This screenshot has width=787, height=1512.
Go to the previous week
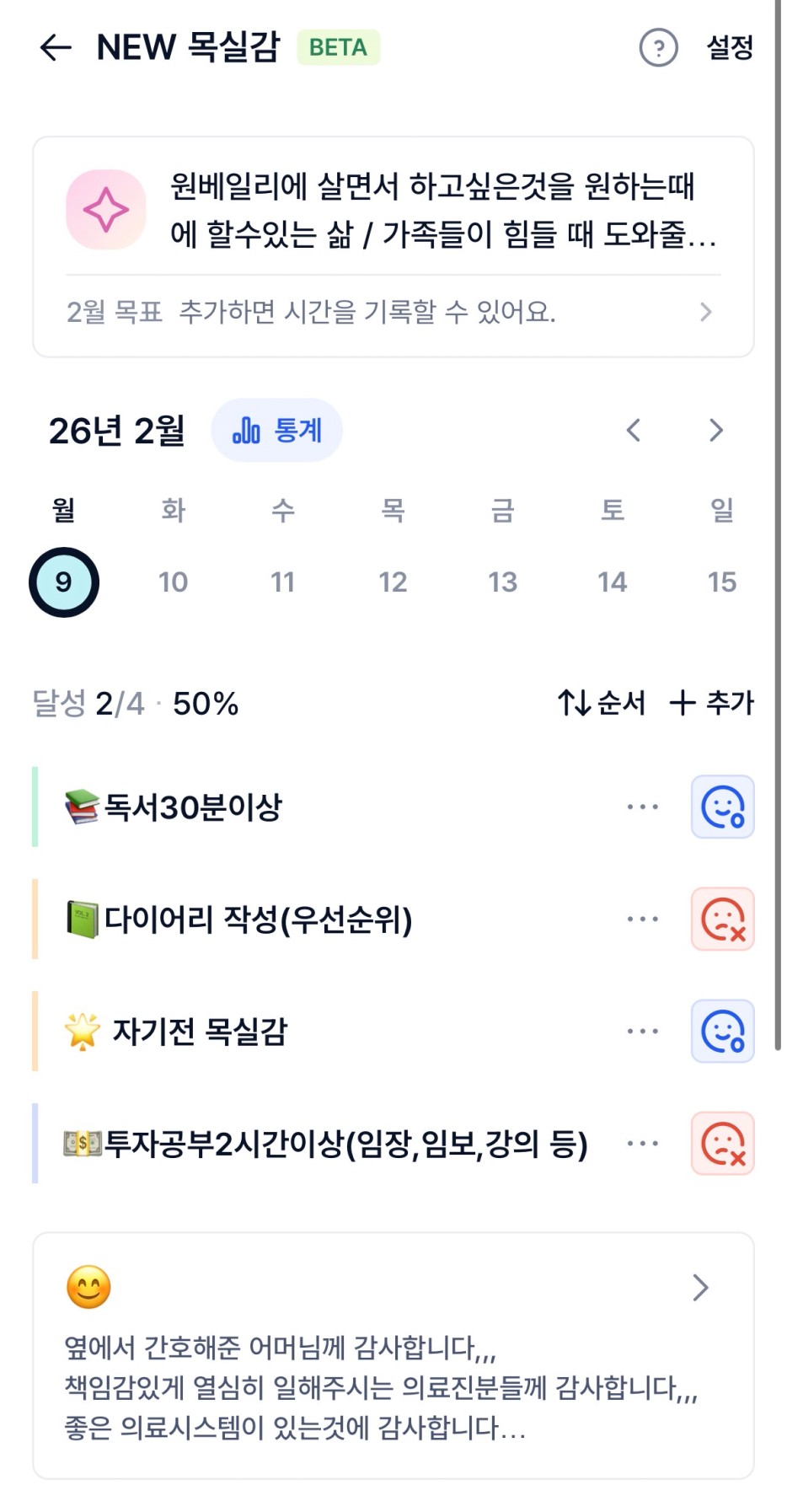coord(634,431)
